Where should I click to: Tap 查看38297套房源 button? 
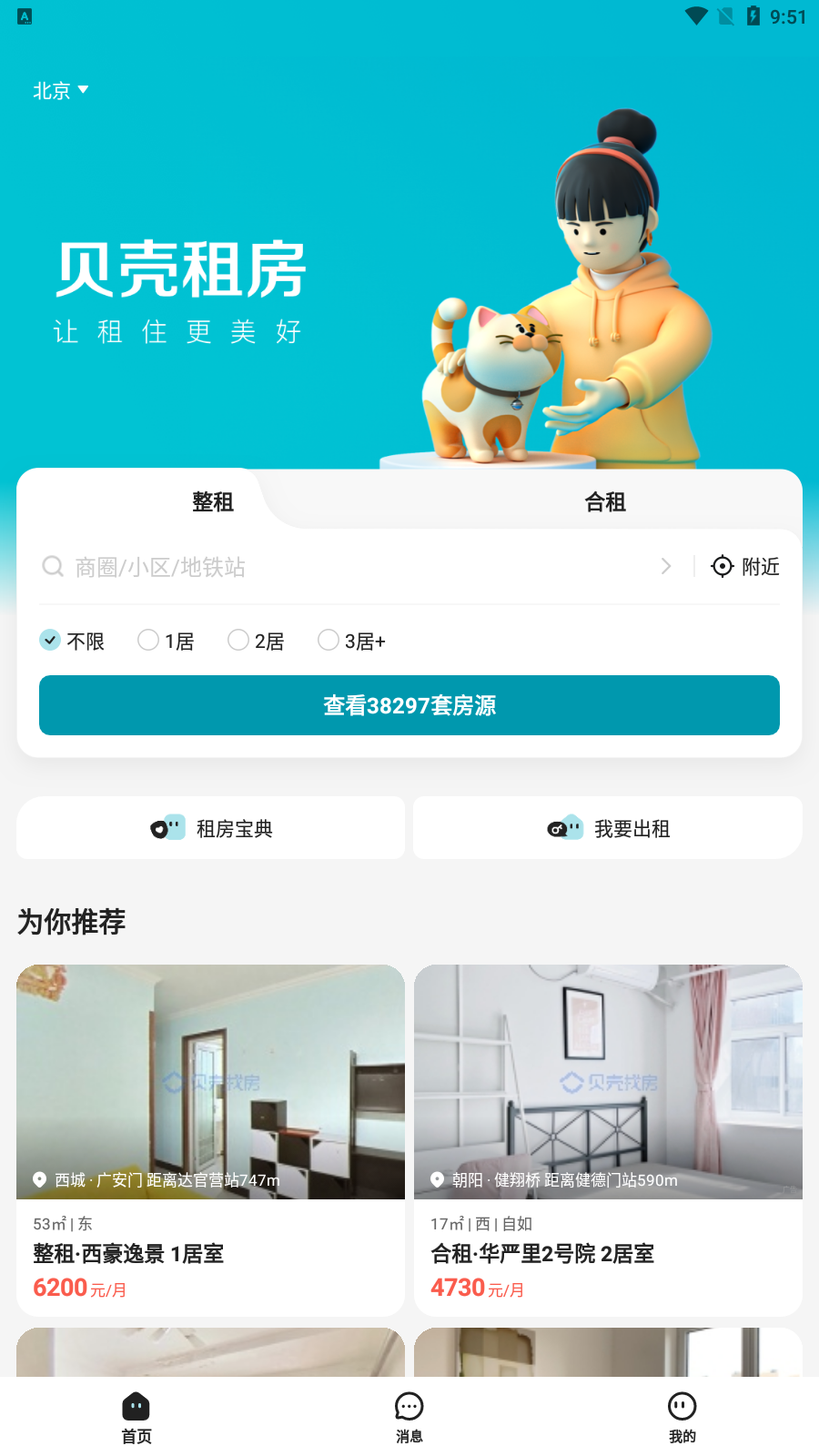[x=409, y=705]
